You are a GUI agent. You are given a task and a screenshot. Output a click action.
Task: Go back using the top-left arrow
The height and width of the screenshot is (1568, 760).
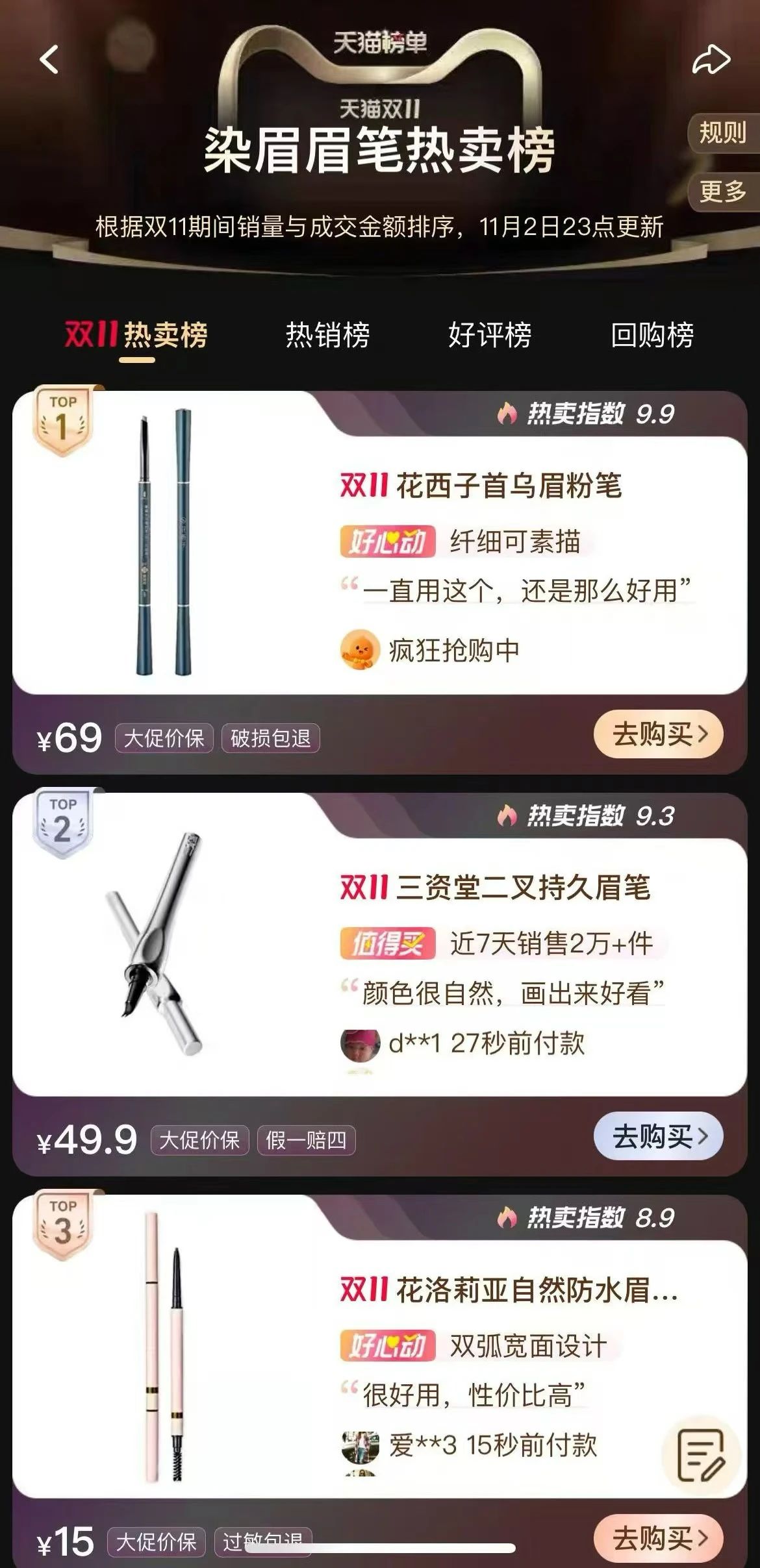pos(49,60)
